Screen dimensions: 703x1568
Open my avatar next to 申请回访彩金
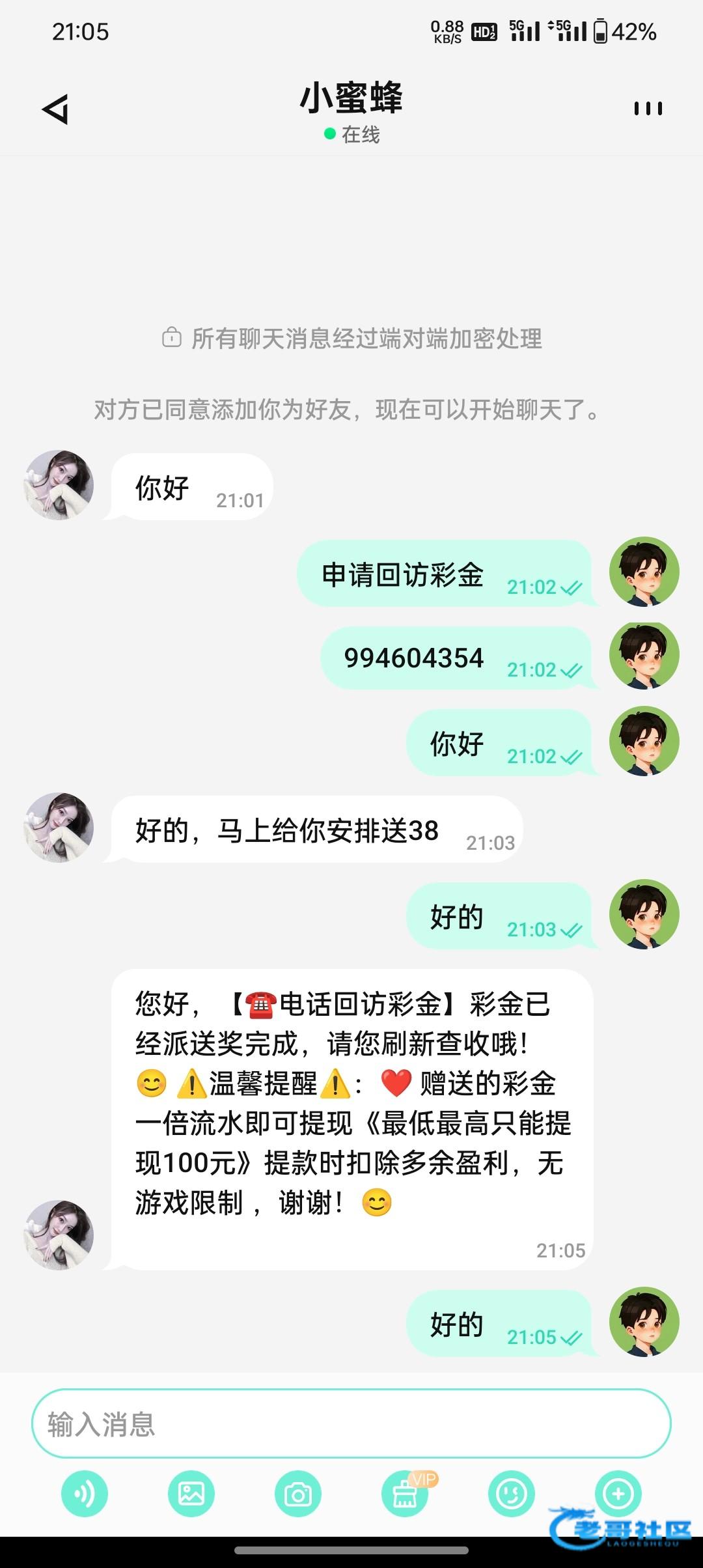pos(644,572)
